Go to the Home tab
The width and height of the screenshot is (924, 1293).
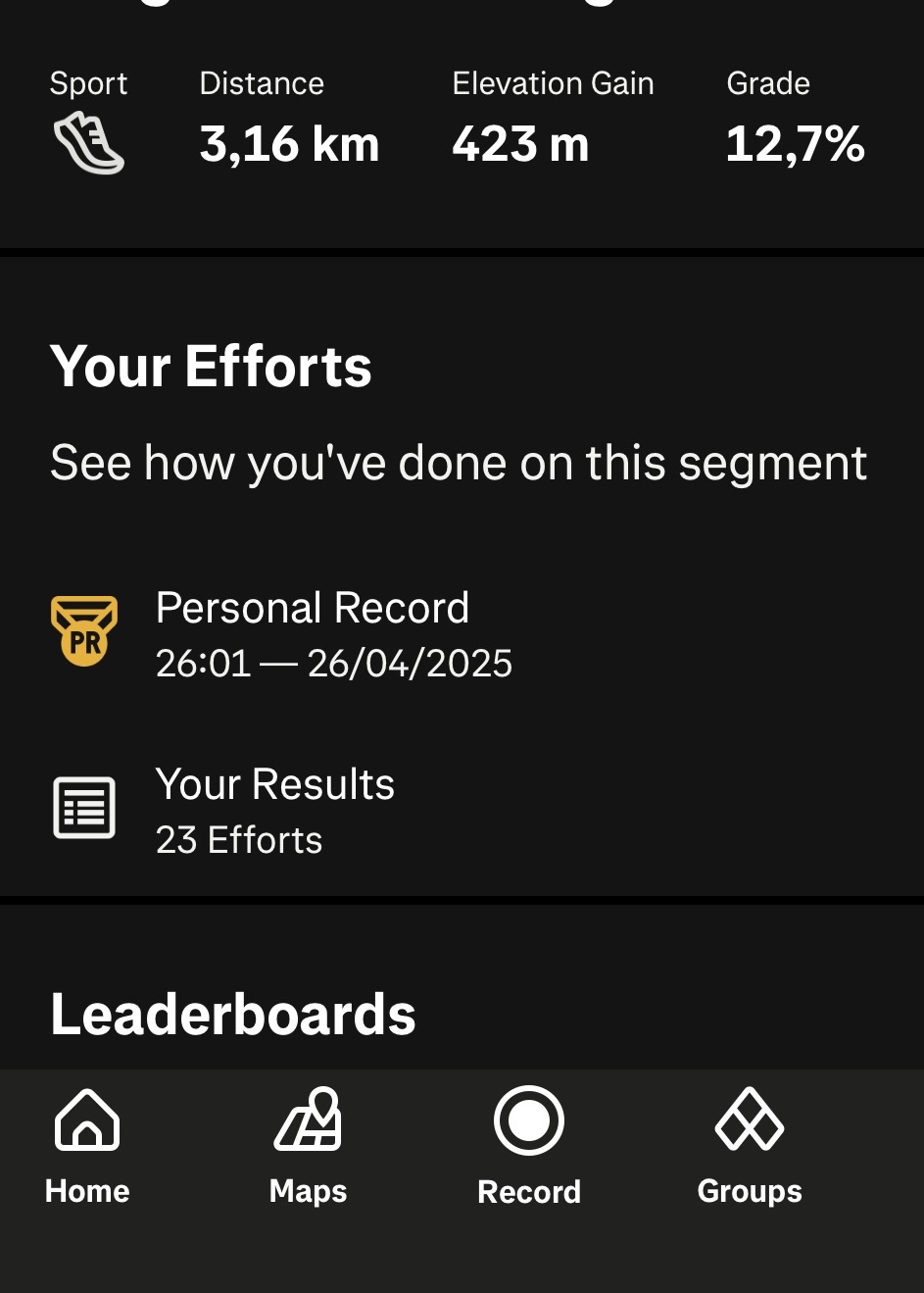pos(87,1146)
